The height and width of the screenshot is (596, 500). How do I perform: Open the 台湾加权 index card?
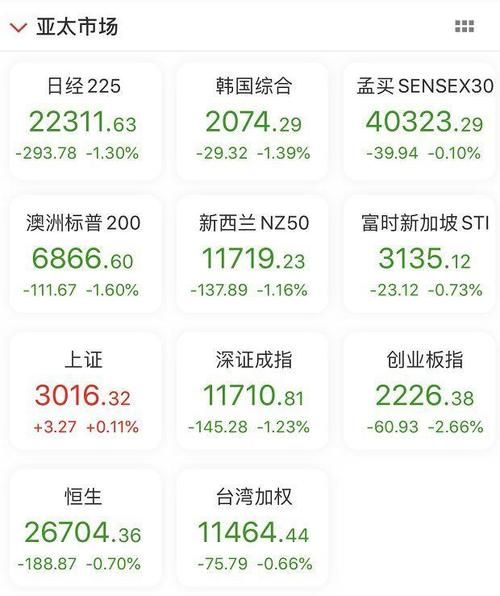(252, 528)
